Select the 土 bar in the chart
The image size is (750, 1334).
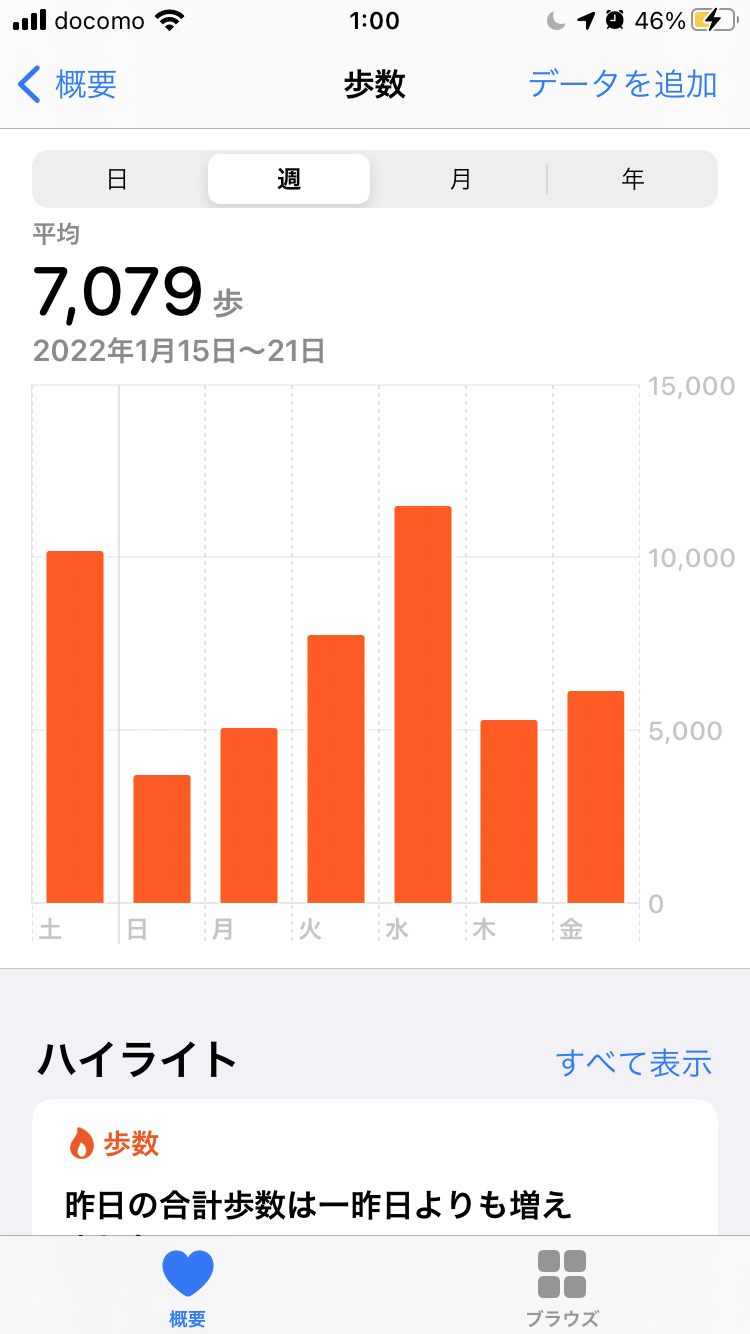(75, 727)
